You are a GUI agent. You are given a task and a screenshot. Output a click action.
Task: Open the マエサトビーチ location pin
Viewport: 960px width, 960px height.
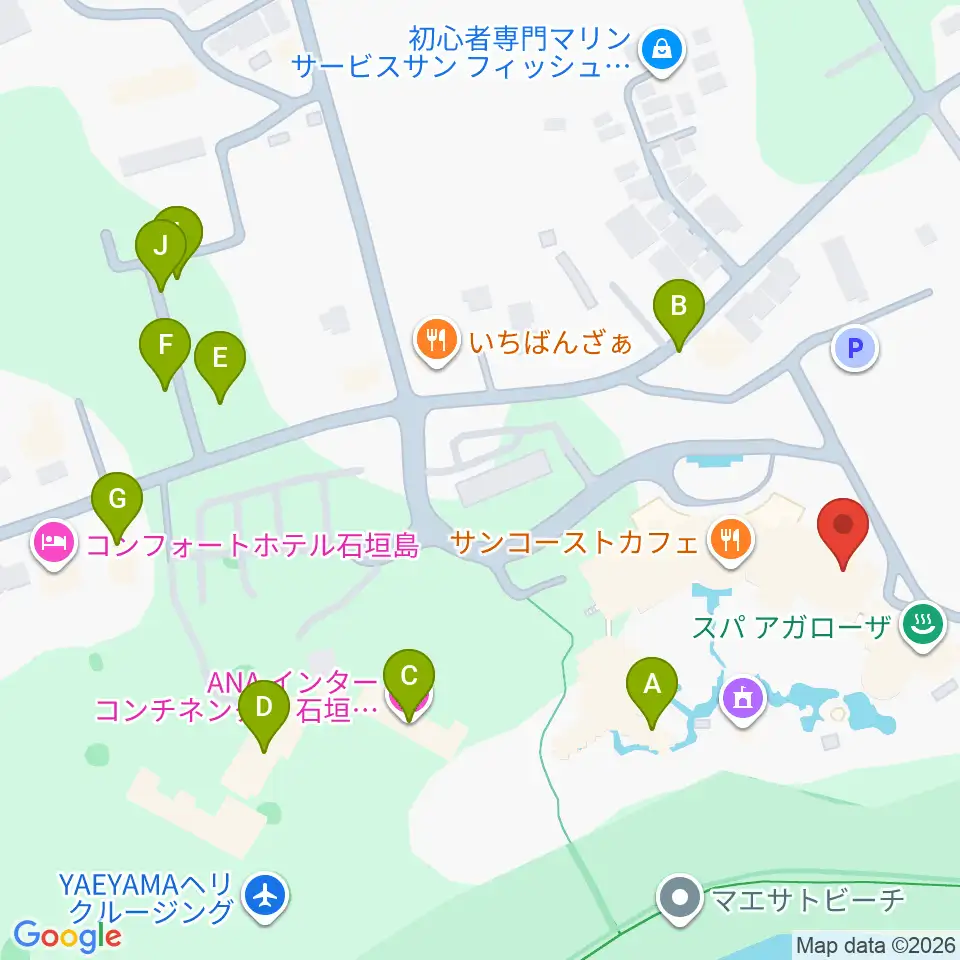pyautogui.click(x=680, y=900)
